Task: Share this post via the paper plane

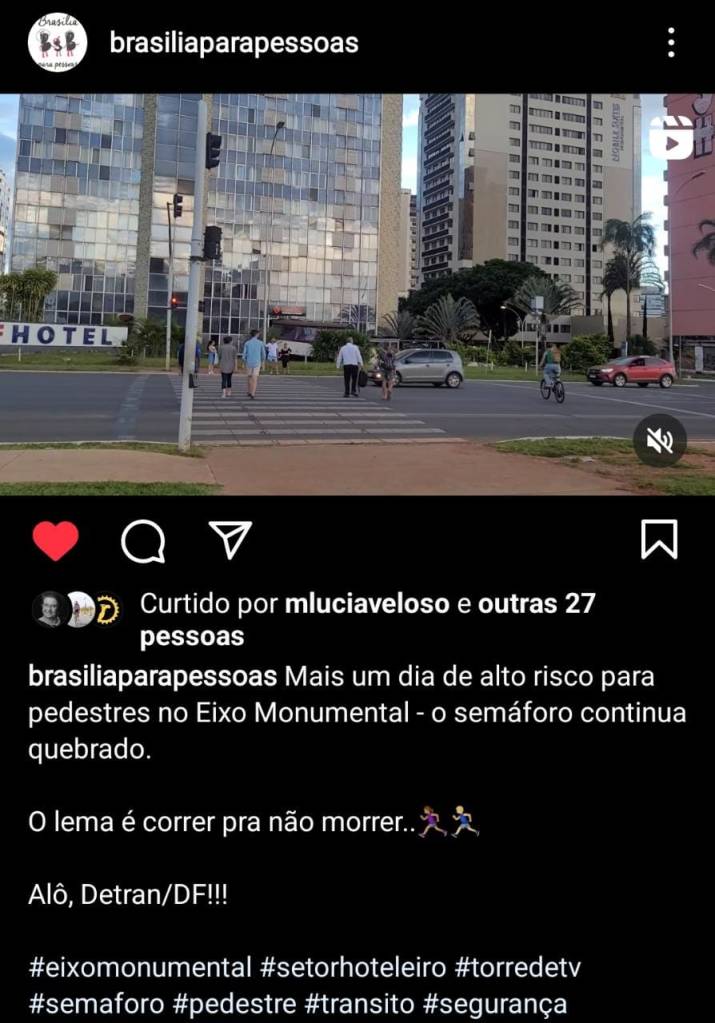Action: [230, 540]
